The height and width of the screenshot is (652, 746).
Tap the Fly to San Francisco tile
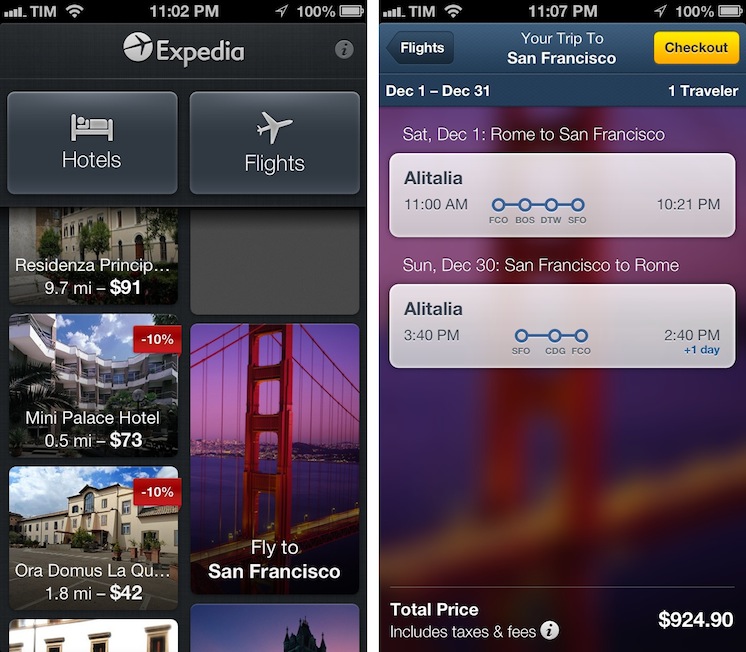(274, 458)
